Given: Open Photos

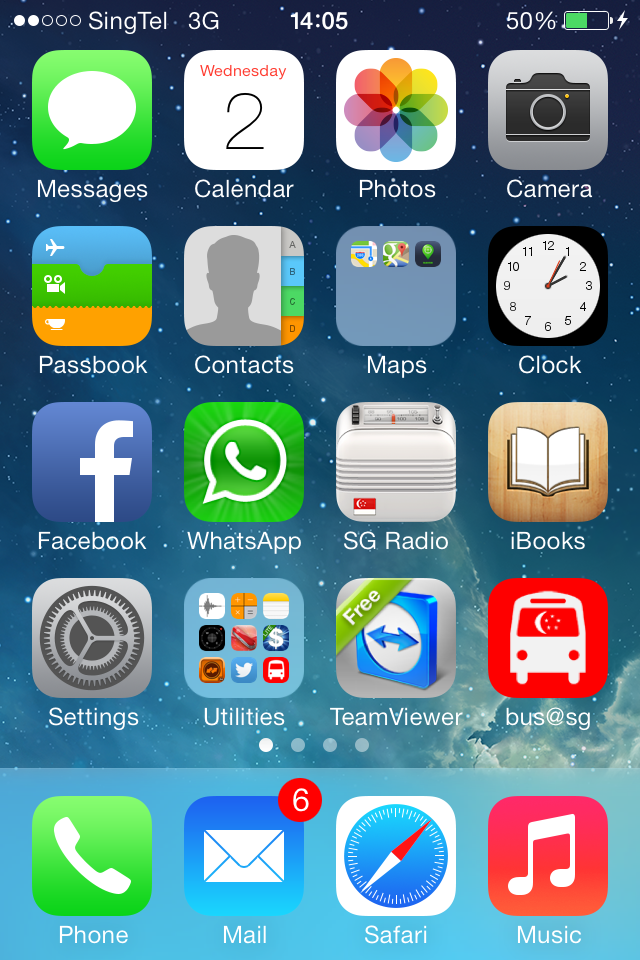Looking at the screenshot, I should tap(396, 110).
